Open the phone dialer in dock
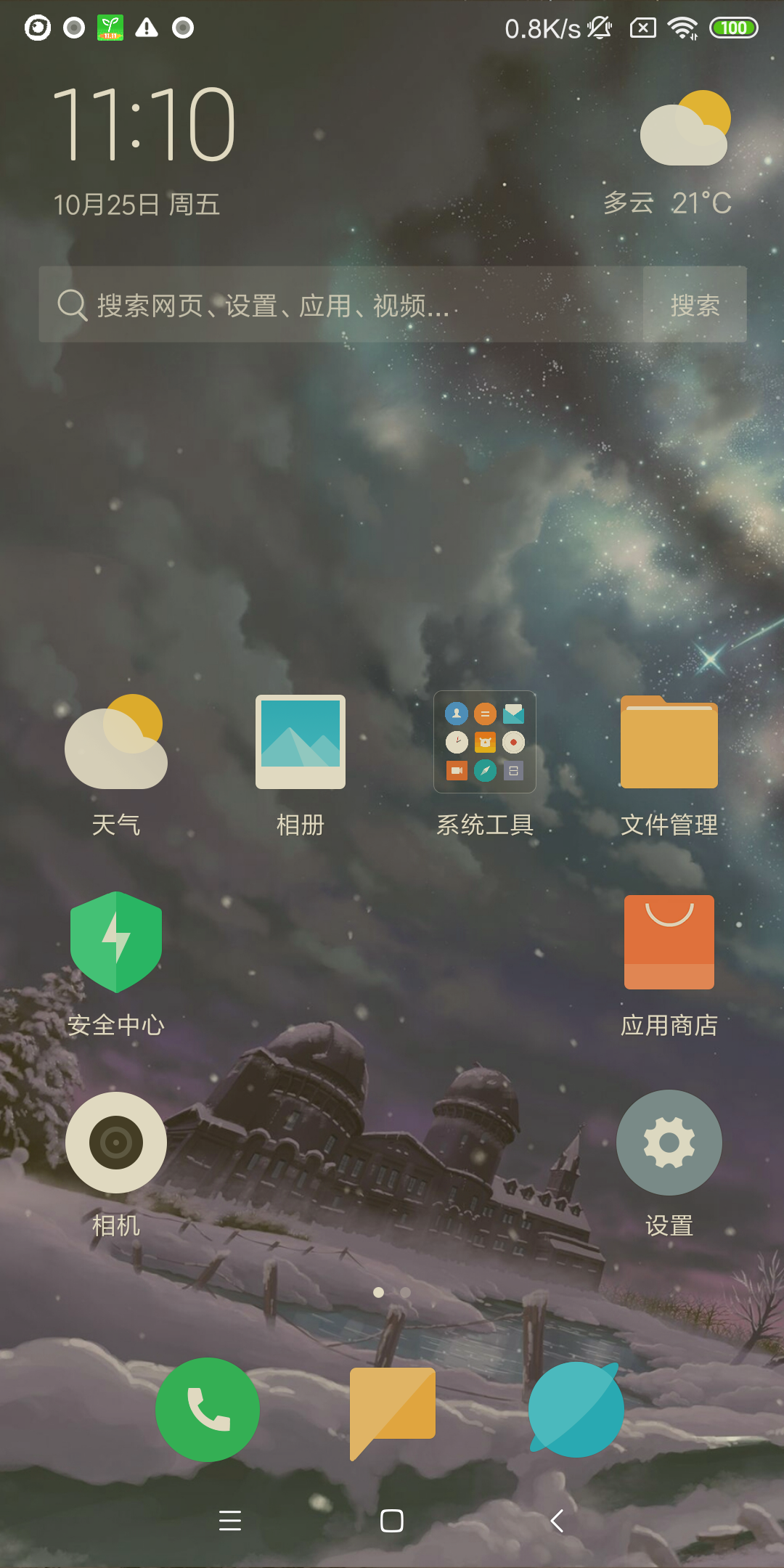Image resolution: width=784 pixels, height=1568 pixels. tap(208, 1410)
